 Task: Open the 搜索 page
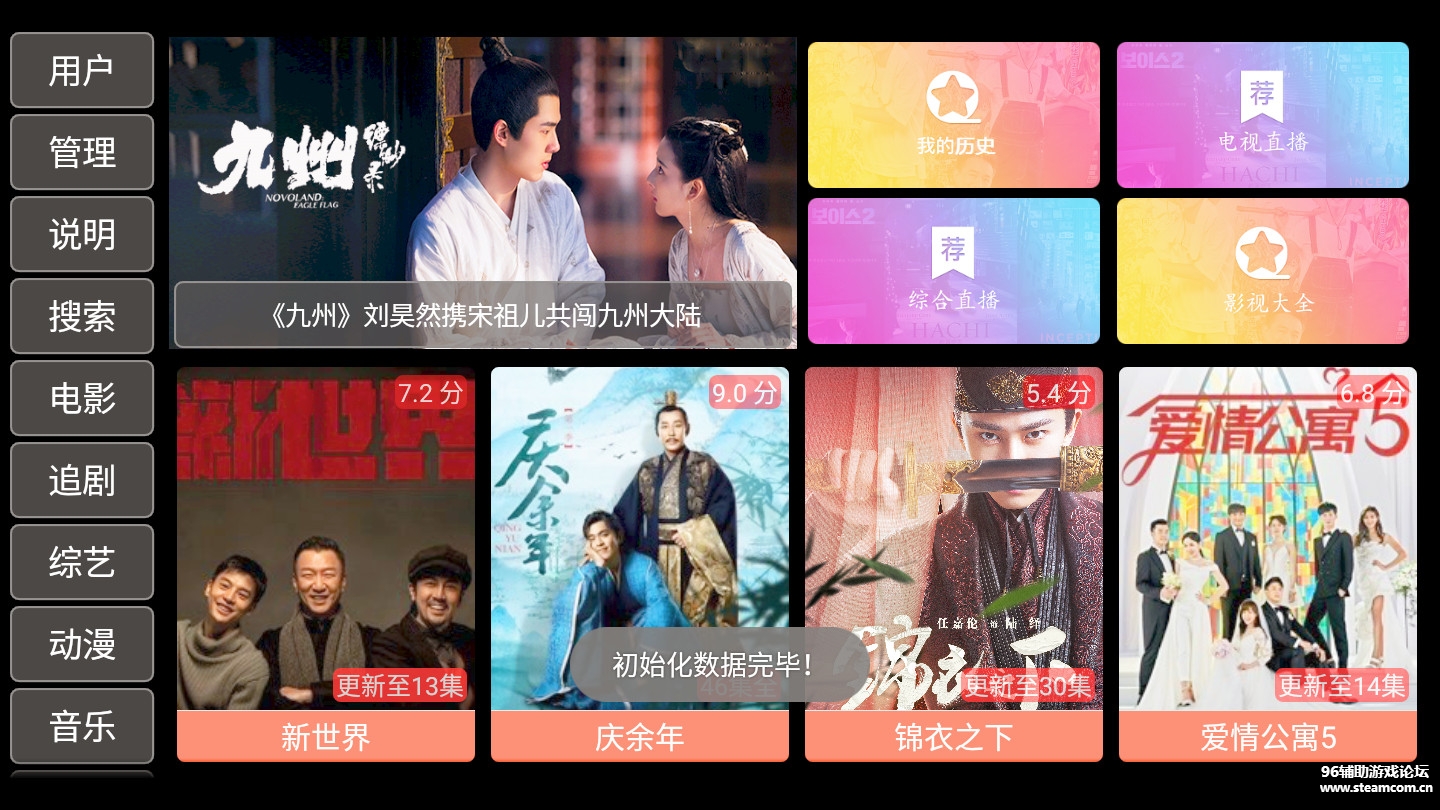pos(82,316)
